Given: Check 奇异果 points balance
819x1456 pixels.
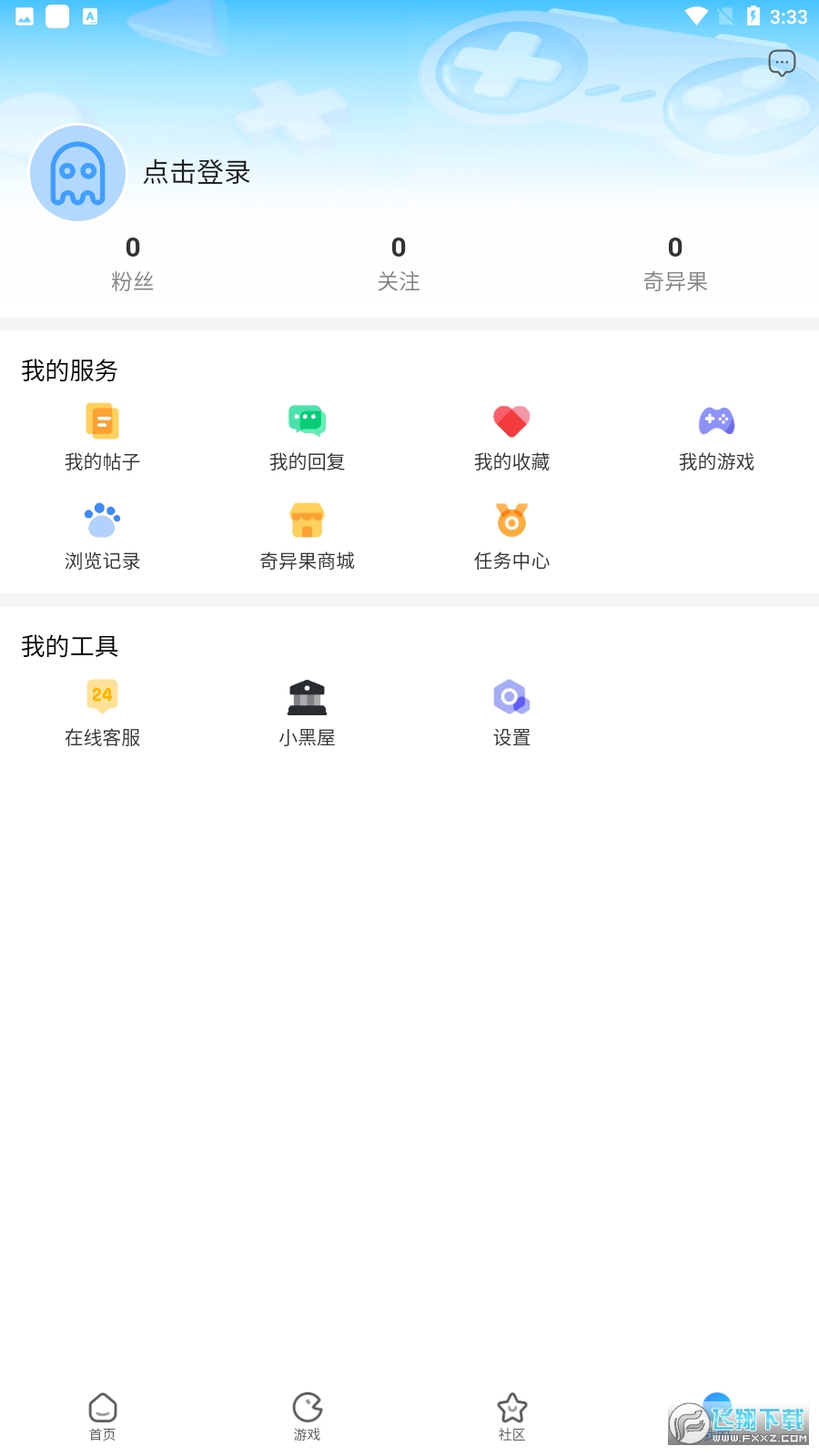Looking at the screenshot, I should click(x=675, y=262).
